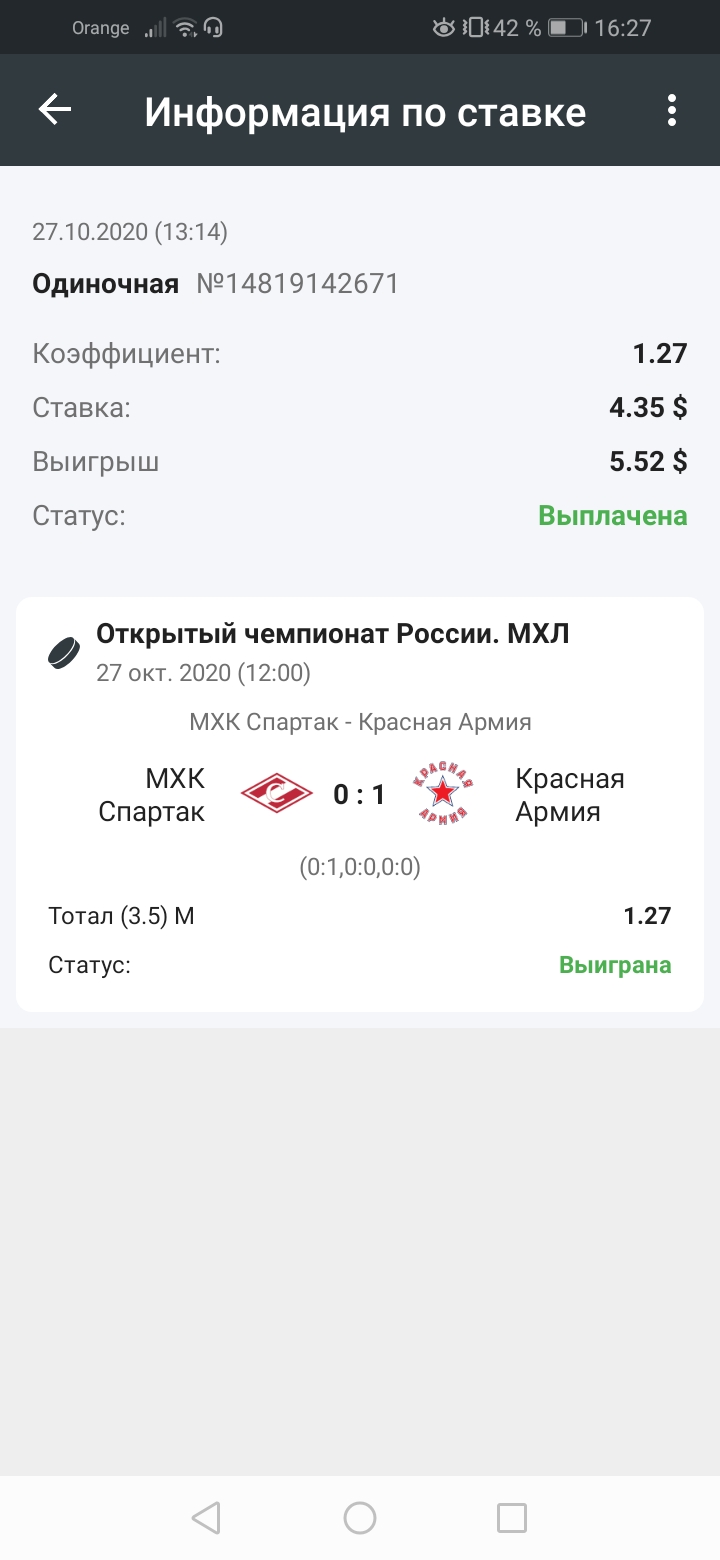Open the three-dot overflow menu

click(x=672, y=110)
